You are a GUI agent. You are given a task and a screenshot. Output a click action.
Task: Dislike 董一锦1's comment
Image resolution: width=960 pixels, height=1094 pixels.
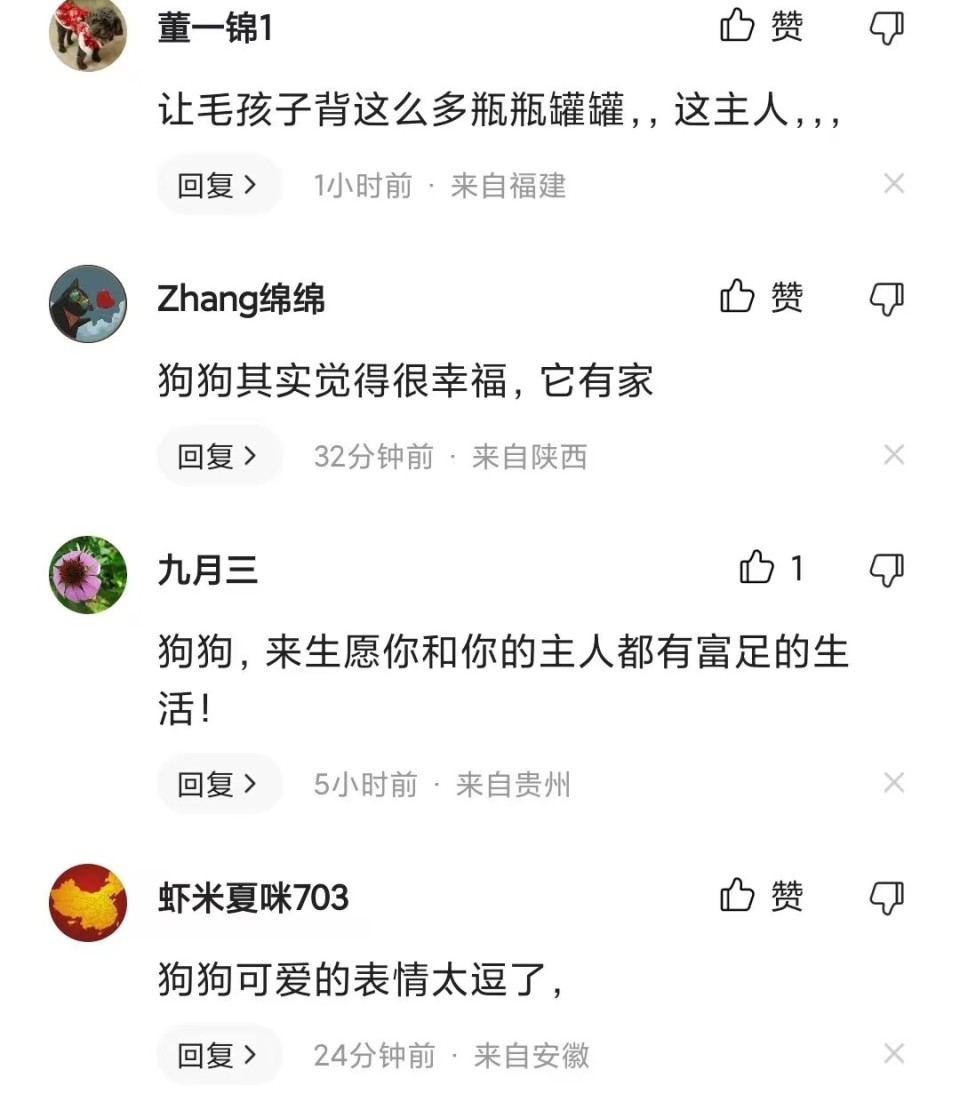[886, 28]
